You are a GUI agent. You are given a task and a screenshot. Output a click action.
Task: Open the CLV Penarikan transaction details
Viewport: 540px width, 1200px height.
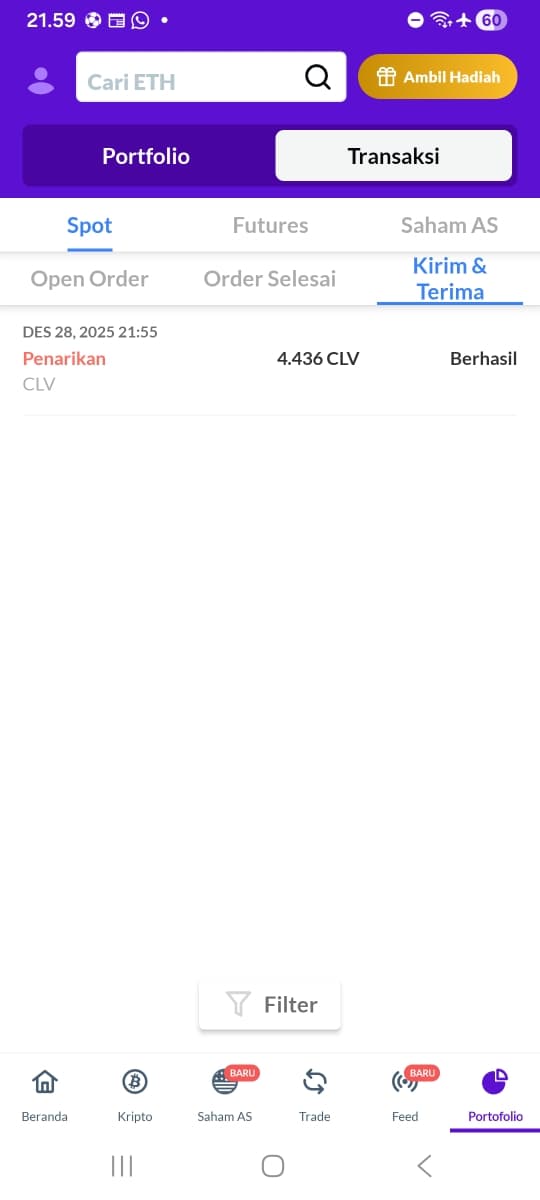[x=270, y=359]
